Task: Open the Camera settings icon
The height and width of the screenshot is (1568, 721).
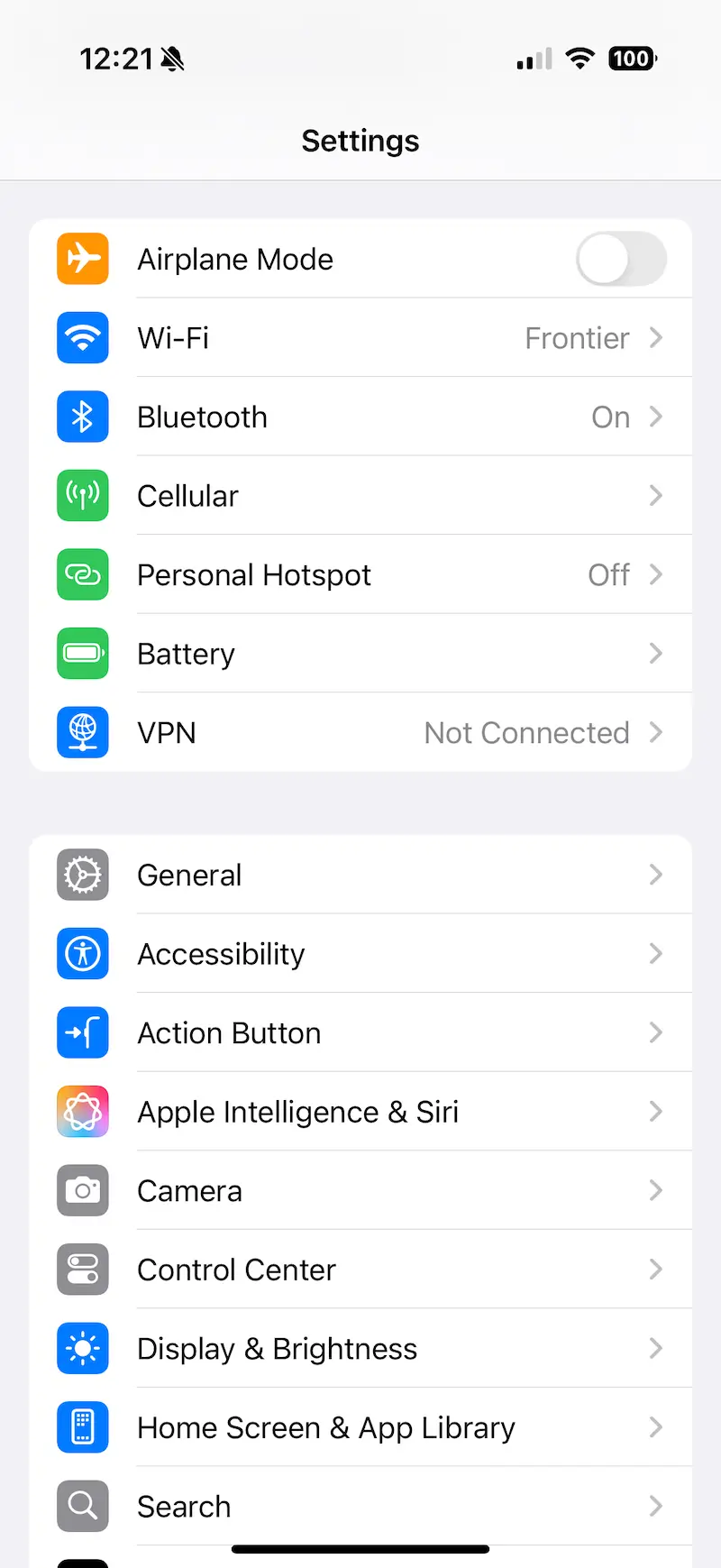Action: coord(82,1190)
